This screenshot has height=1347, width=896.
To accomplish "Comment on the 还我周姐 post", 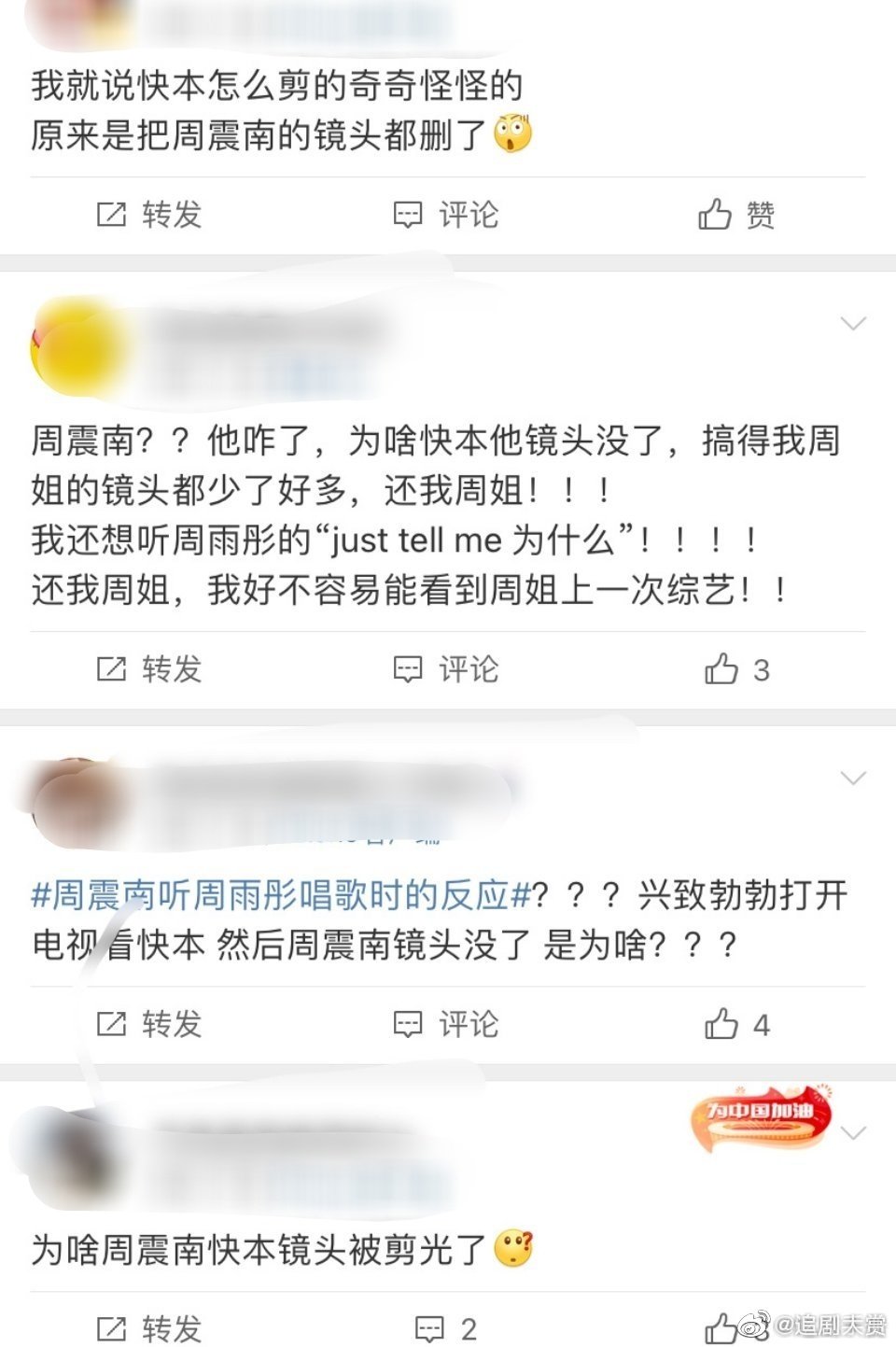I will tap(446, 669).
